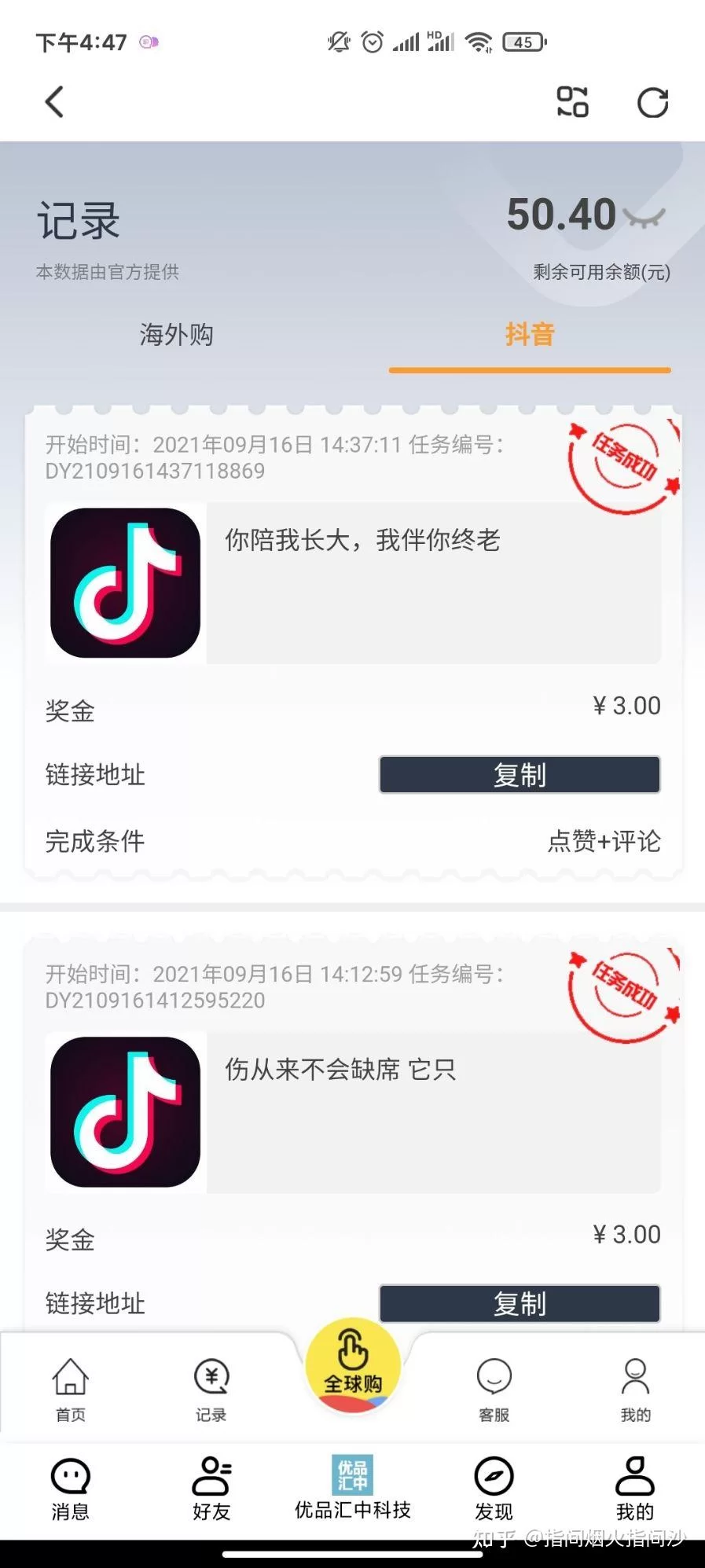
Task: Switch to the 海外购 tab
Action: [x=176, y=335]
